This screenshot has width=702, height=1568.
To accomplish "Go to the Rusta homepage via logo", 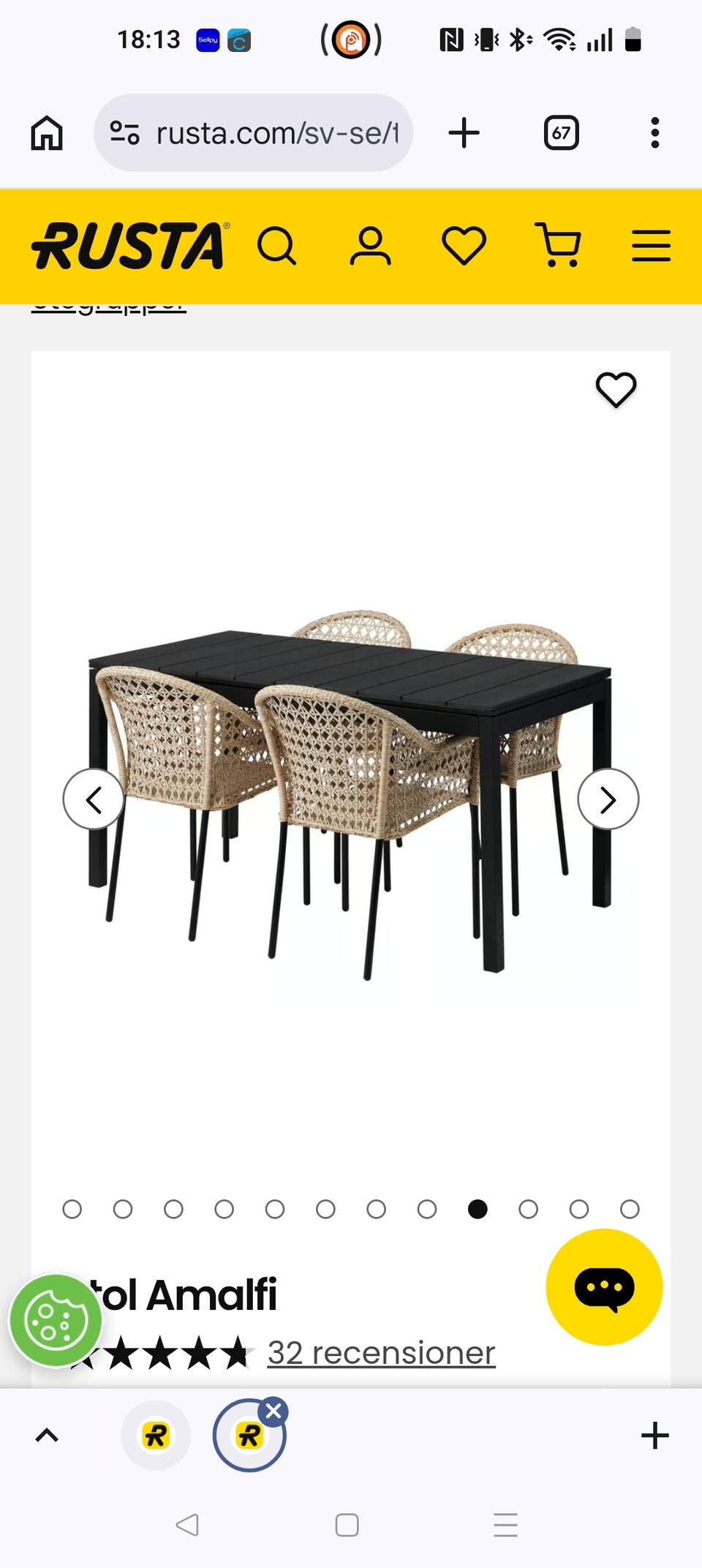I will click(x=129, y=246).
